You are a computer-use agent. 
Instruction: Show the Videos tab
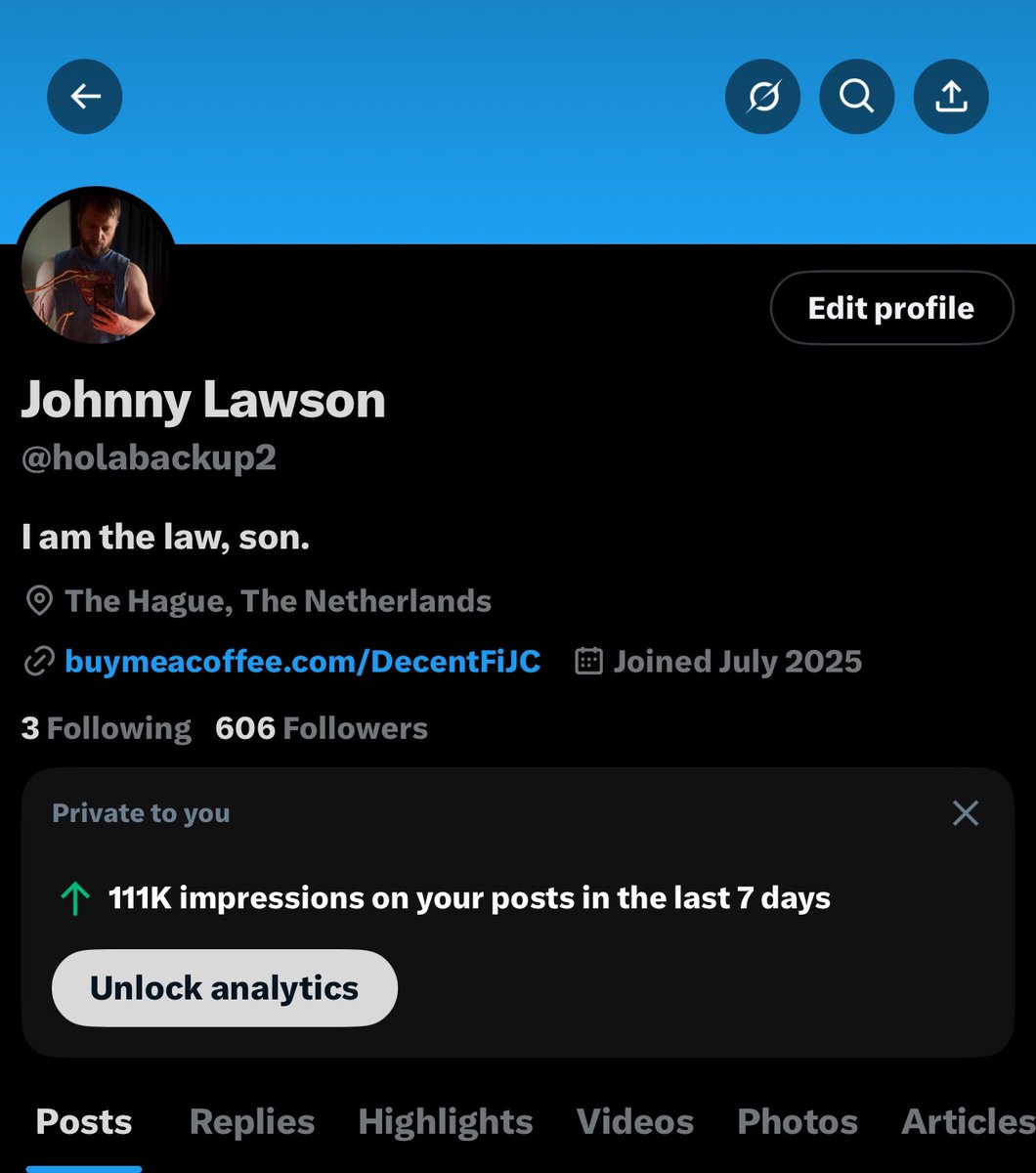(635, 1122)
